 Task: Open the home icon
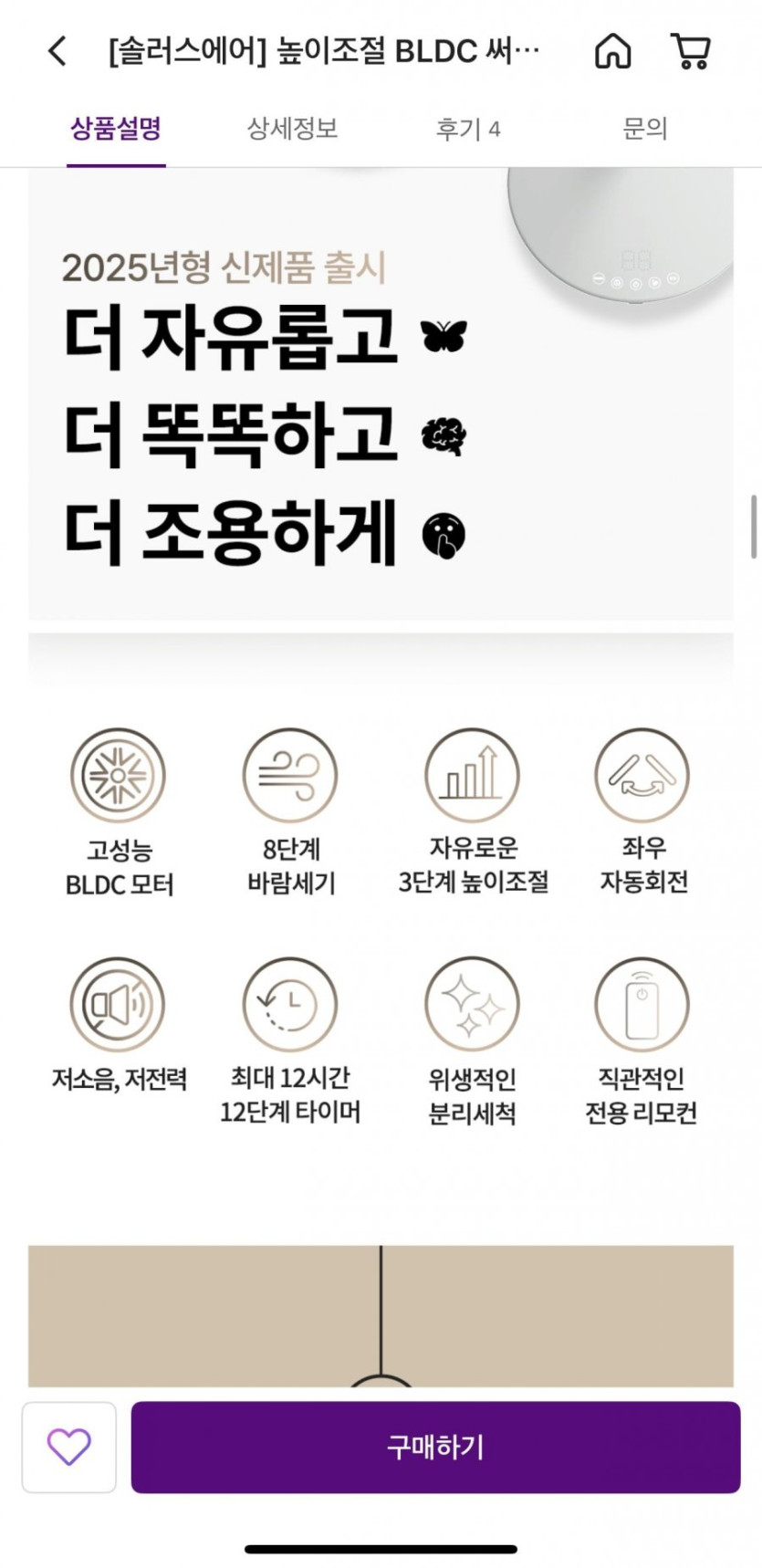612,51
